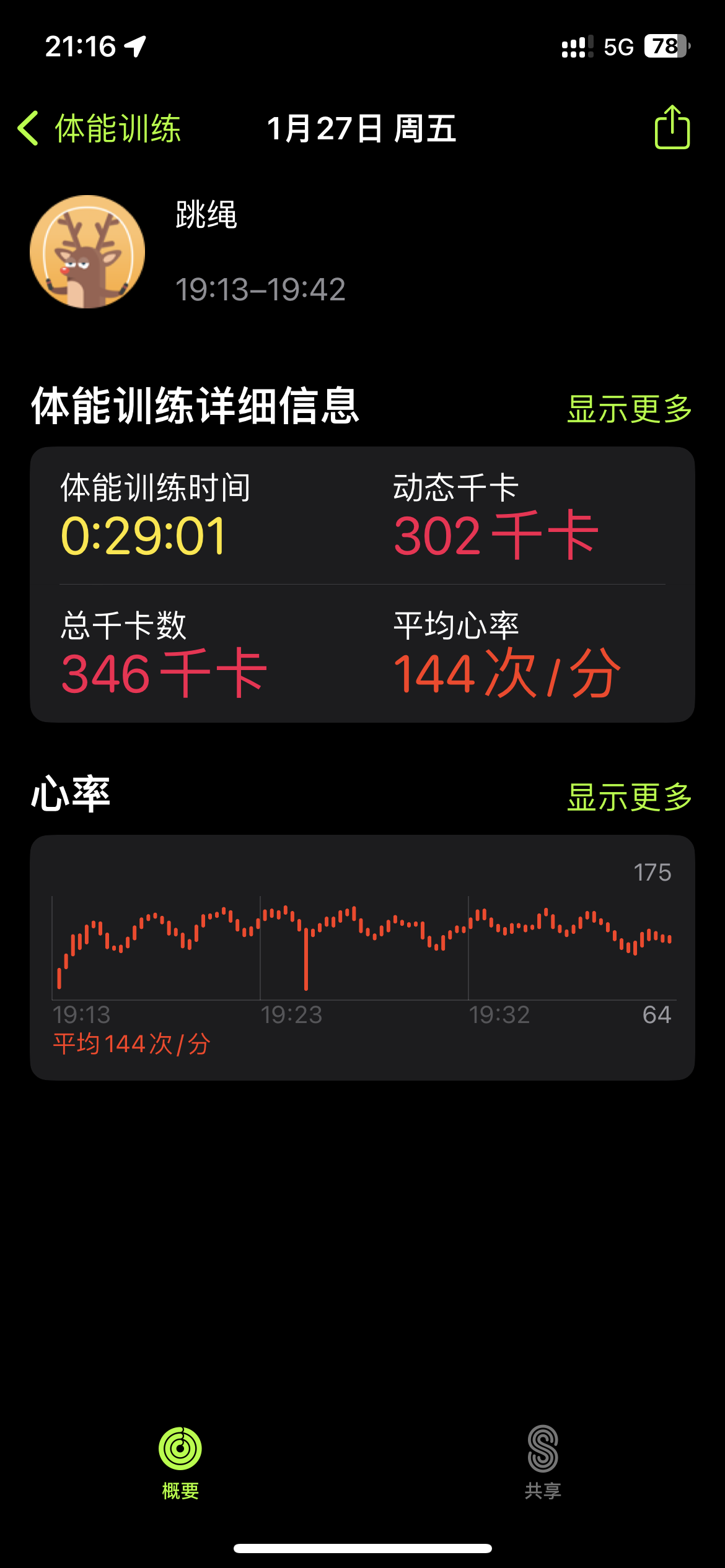This screenshot has width=725, height=1568.
Task: Open the heart rate chart card
Action: [x=362, y=957]
